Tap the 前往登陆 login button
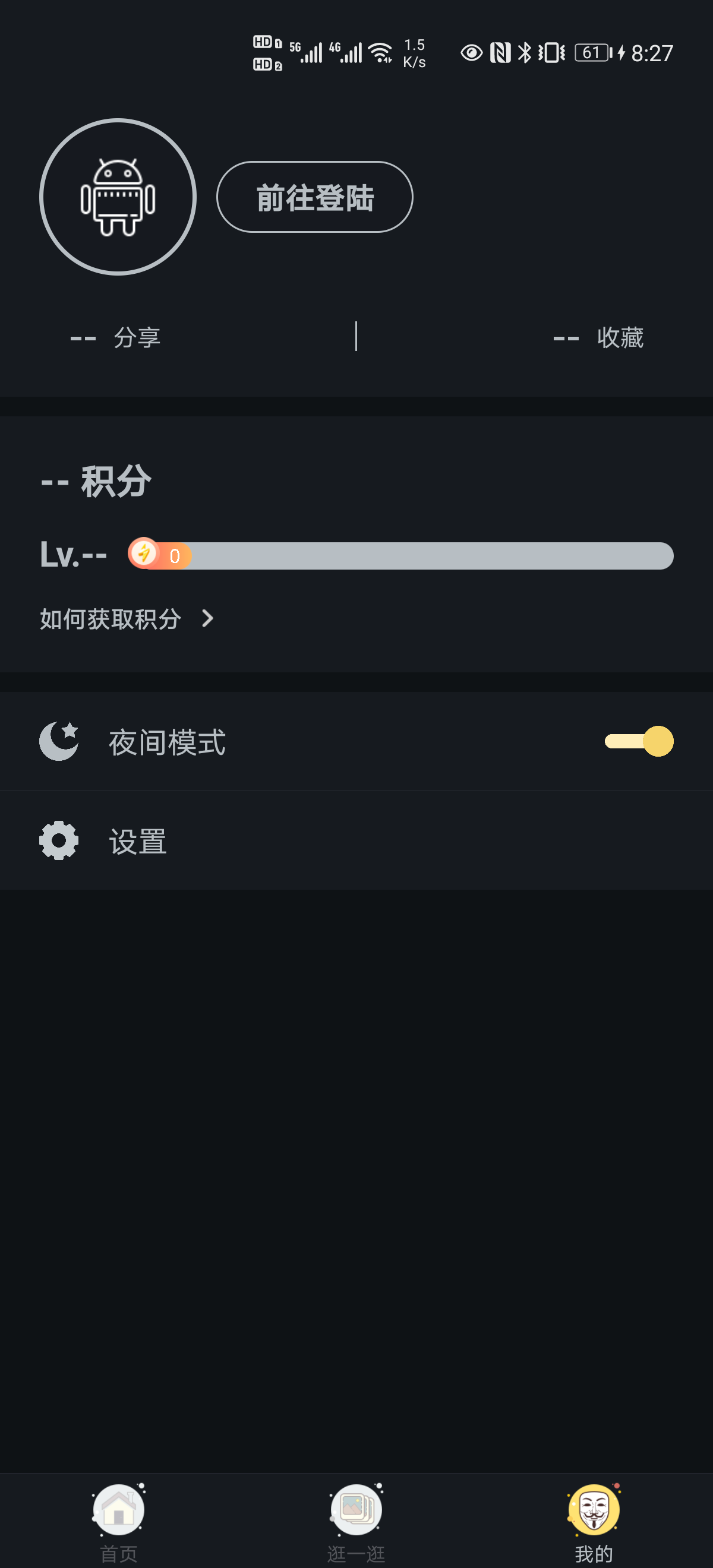The image size is (713, 1568). pyautogui.click(x=314, y=197)
